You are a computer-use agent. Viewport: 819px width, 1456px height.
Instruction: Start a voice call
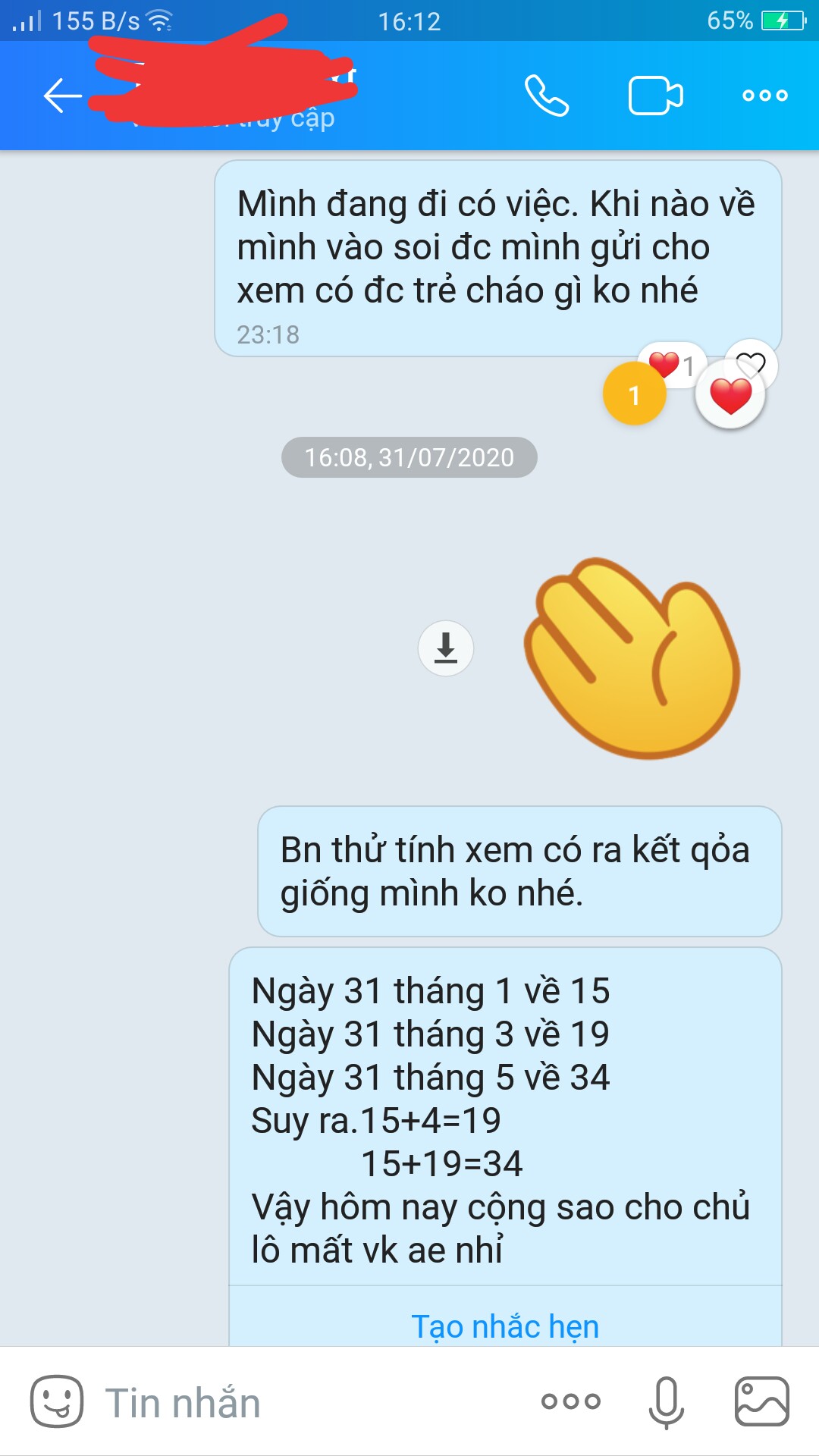click(x=547, y=96)
